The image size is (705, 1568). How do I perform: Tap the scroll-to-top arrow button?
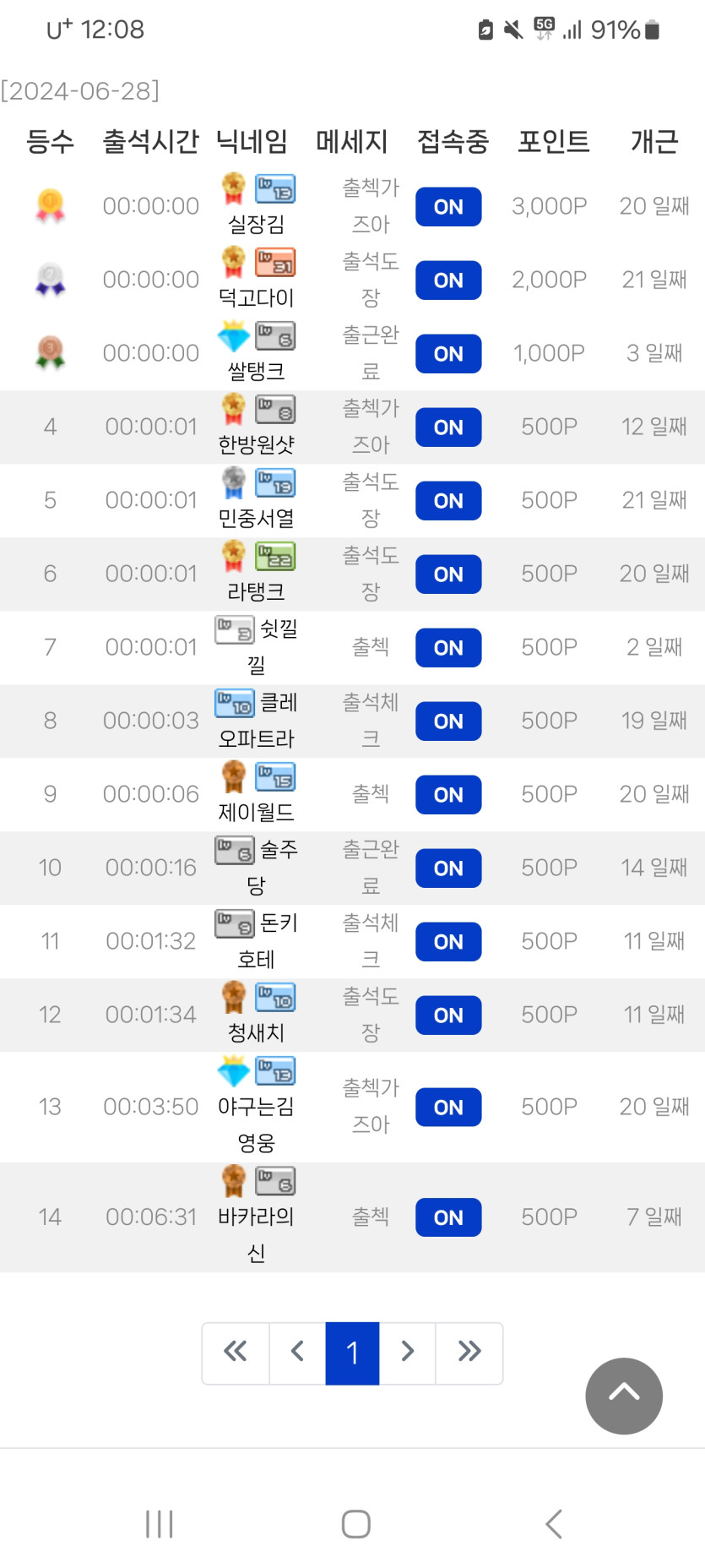click(624, 1395)
